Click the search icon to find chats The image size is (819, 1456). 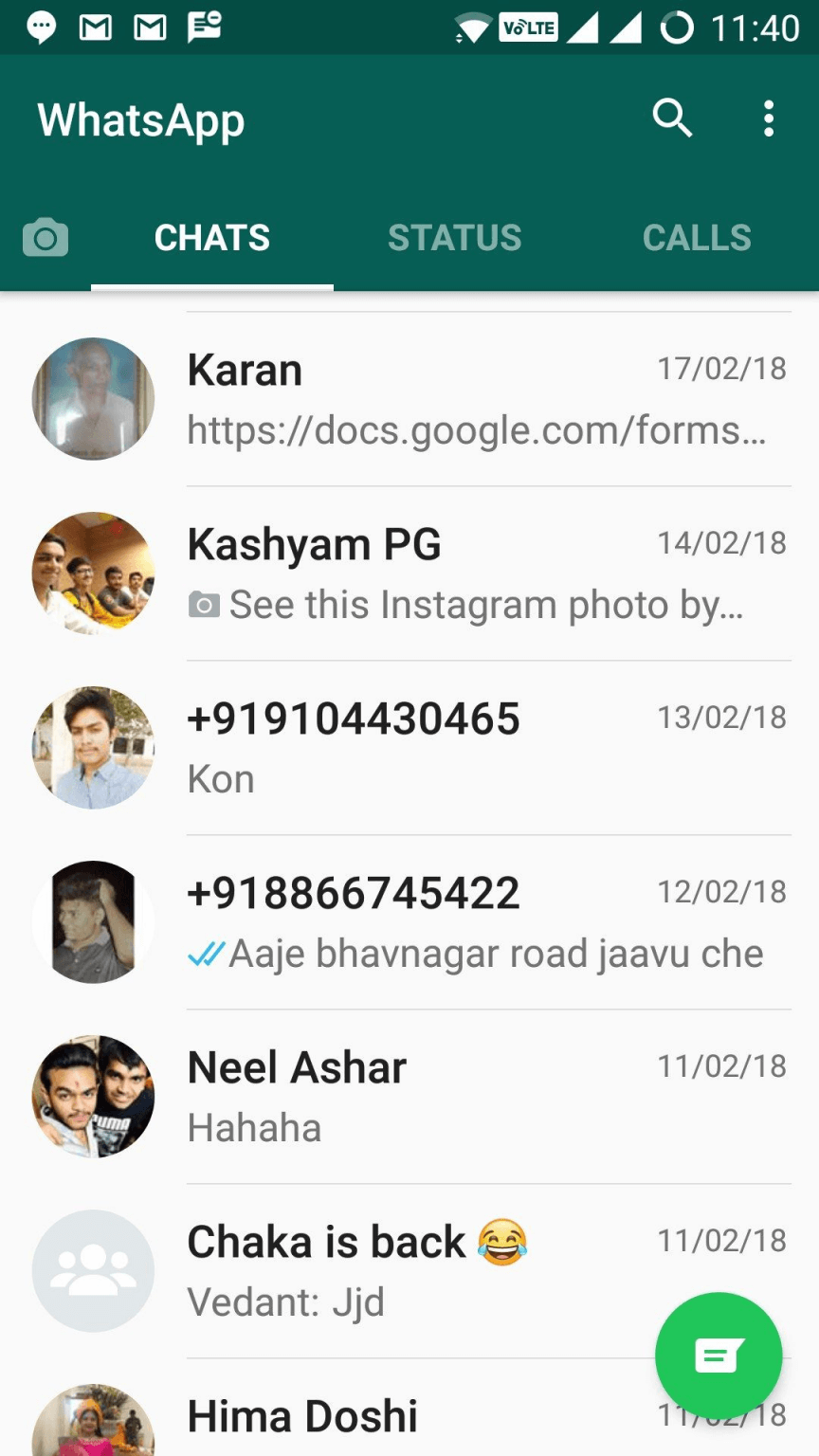(x=672, y=118)
